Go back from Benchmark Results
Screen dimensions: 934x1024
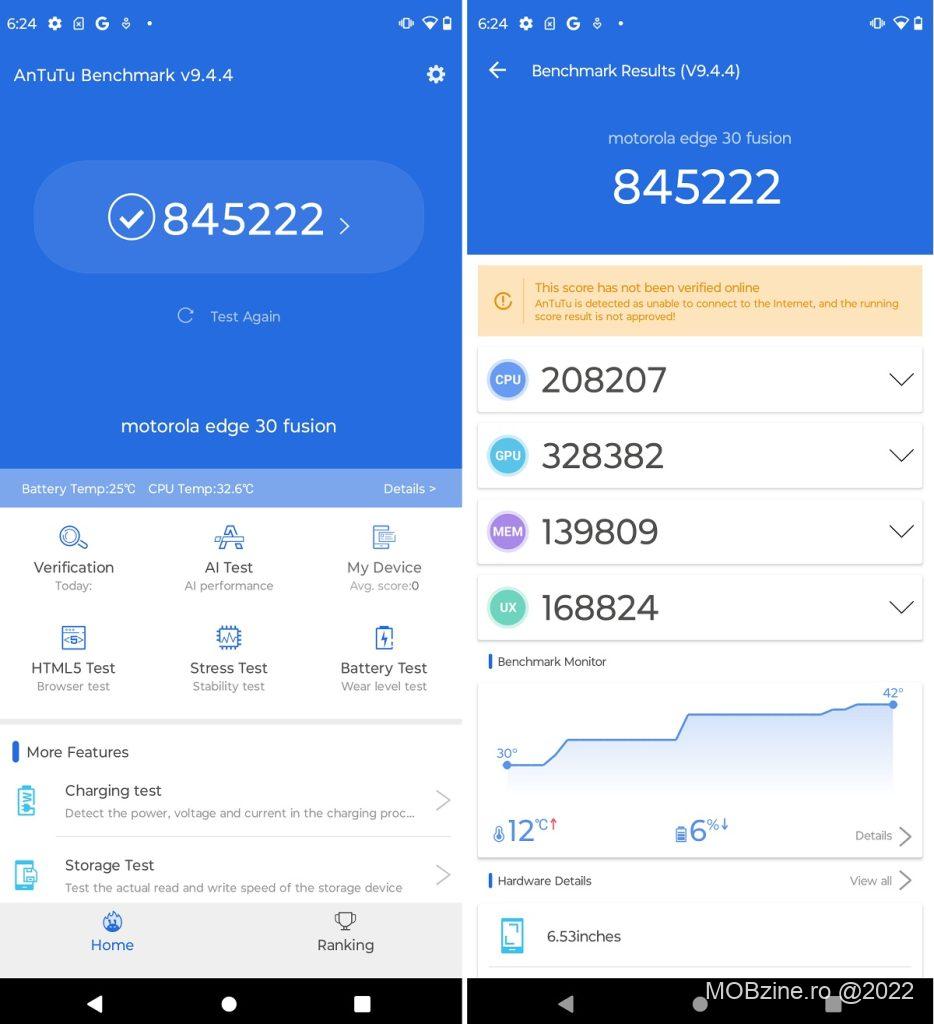pos(497,70)
